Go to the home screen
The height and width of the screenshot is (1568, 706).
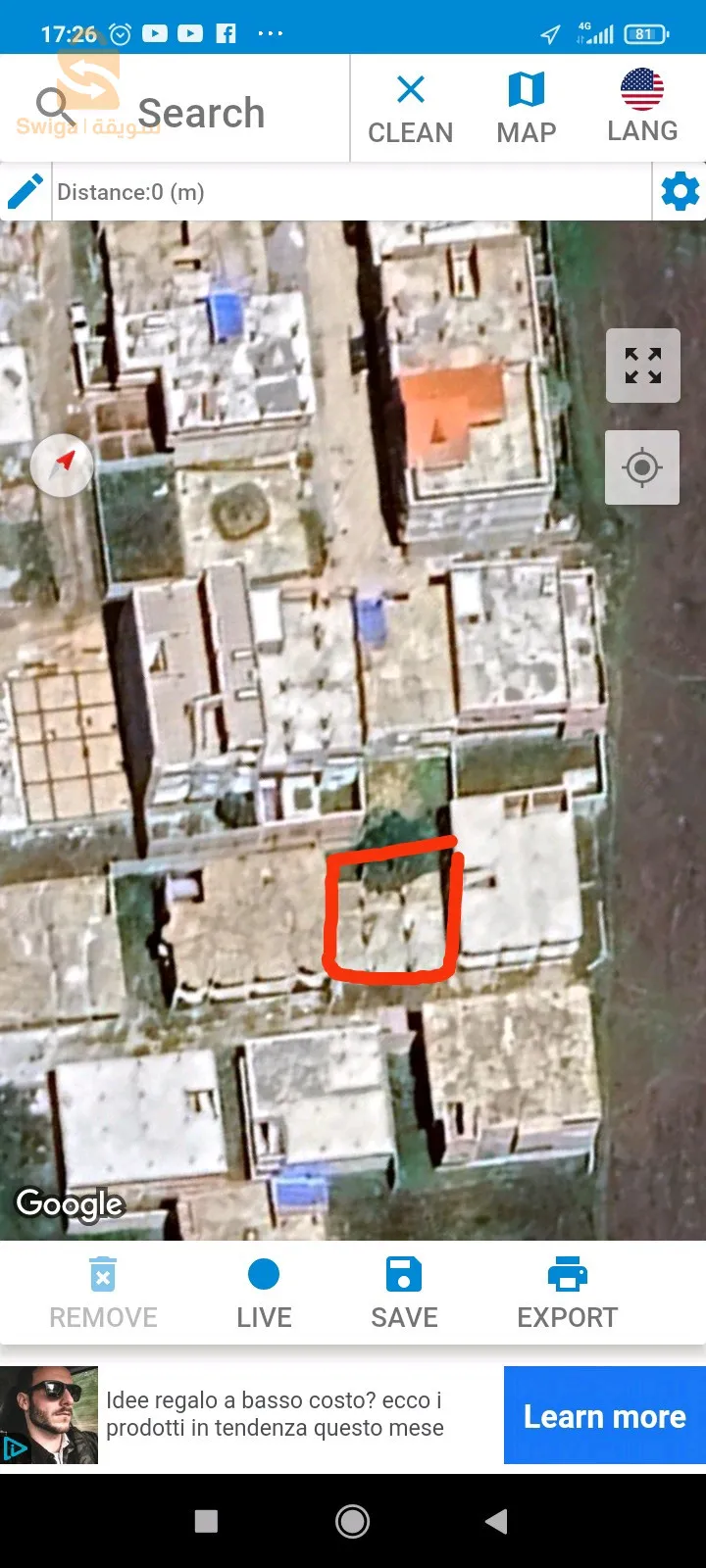click(353, 1521)
